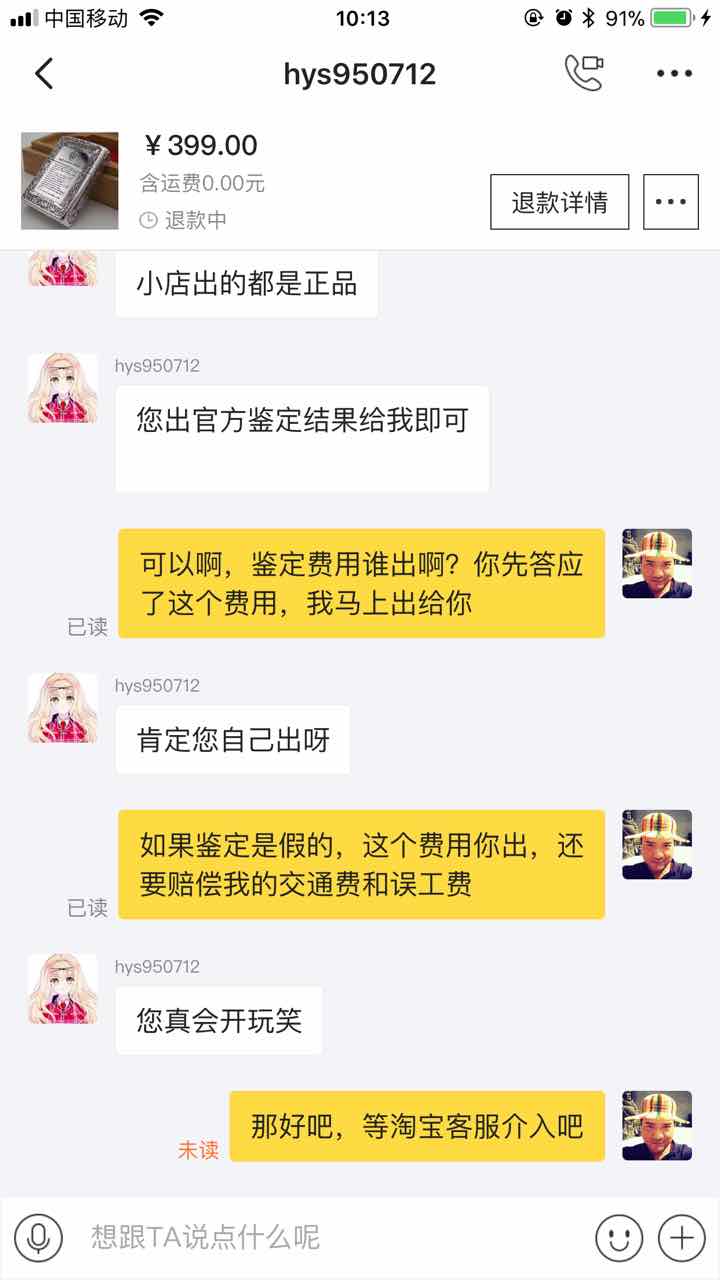This screenshot has width=720, height=1280.
Task: Open the ¥399.00 product thumbnail
Action: point(70,181)
